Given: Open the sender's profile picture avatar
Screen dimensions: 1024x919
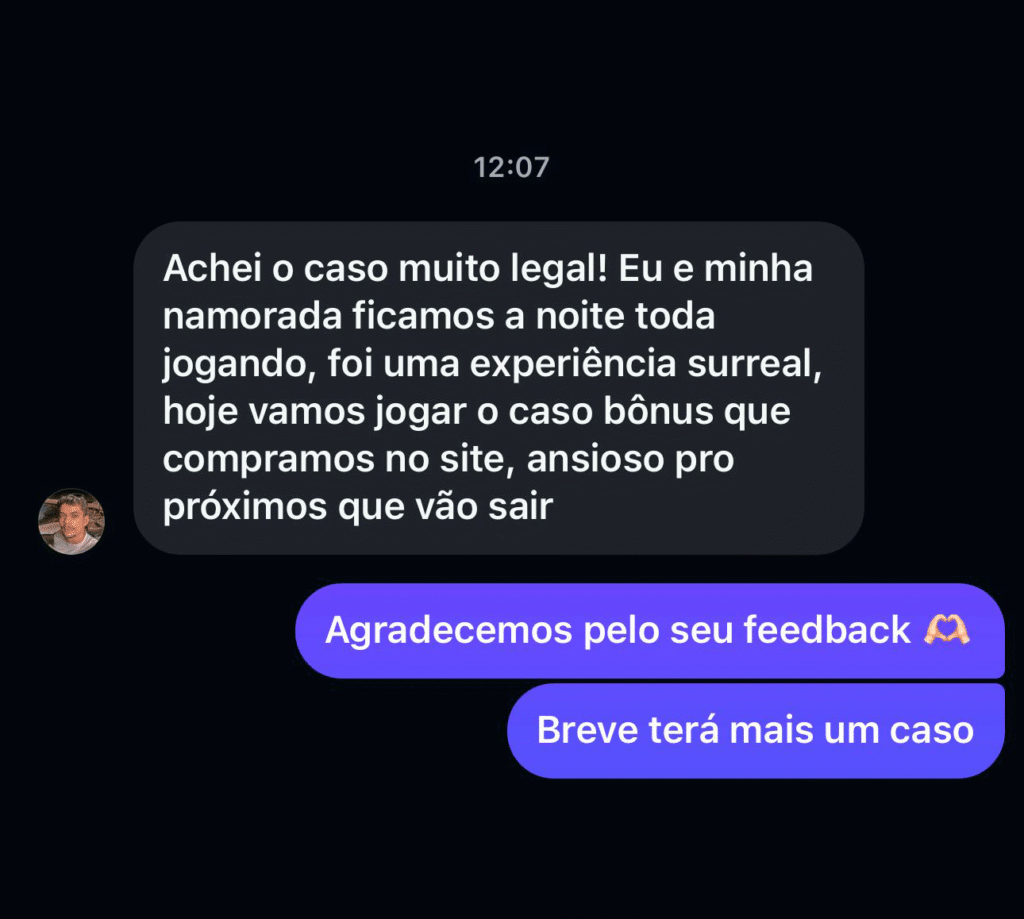Looking at the screenshot, I should [x=71, y=521].
